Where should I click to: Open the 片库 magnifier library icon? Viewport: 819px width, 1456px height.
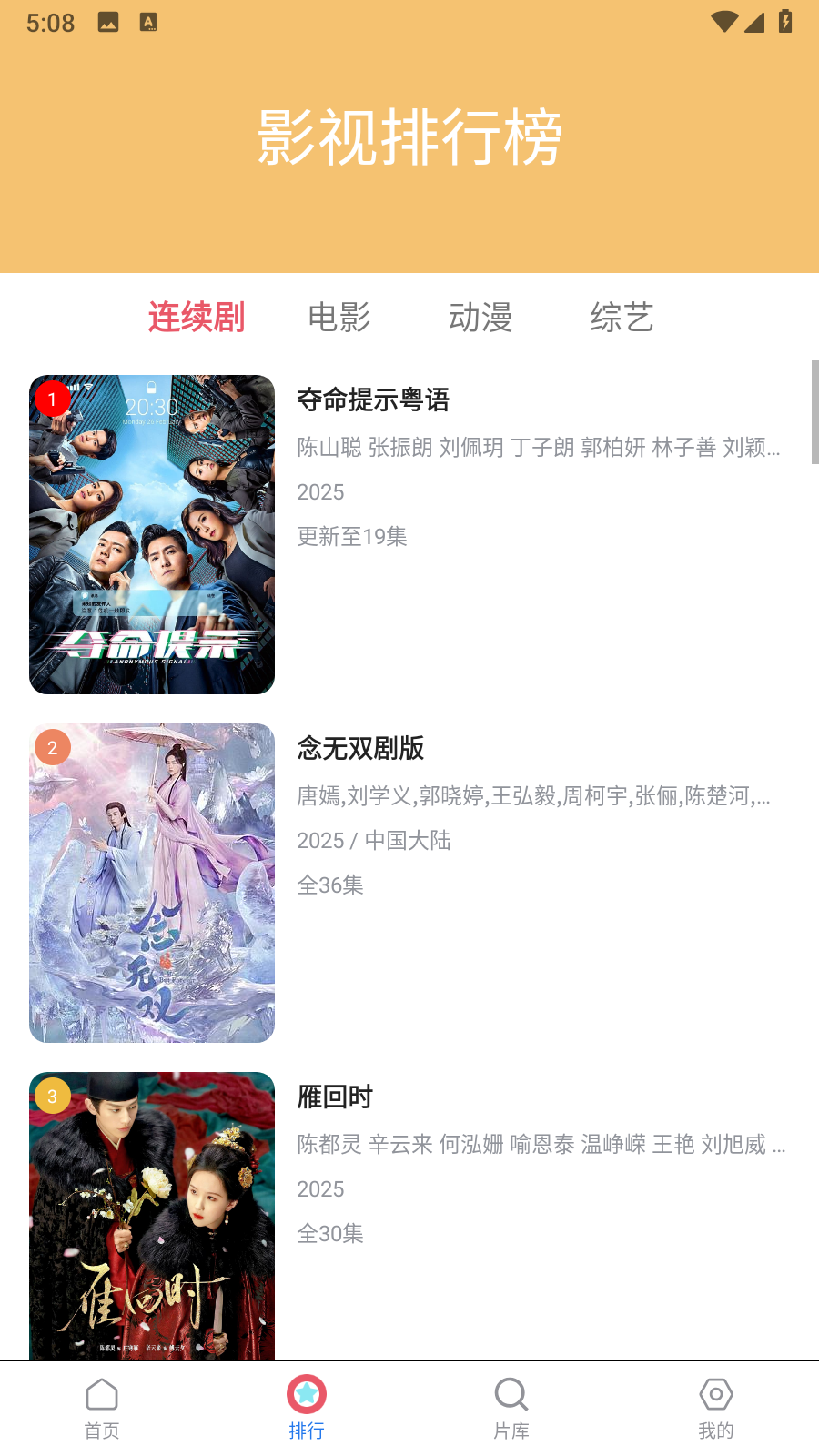pyautogui.click(x=511, y=1395)
